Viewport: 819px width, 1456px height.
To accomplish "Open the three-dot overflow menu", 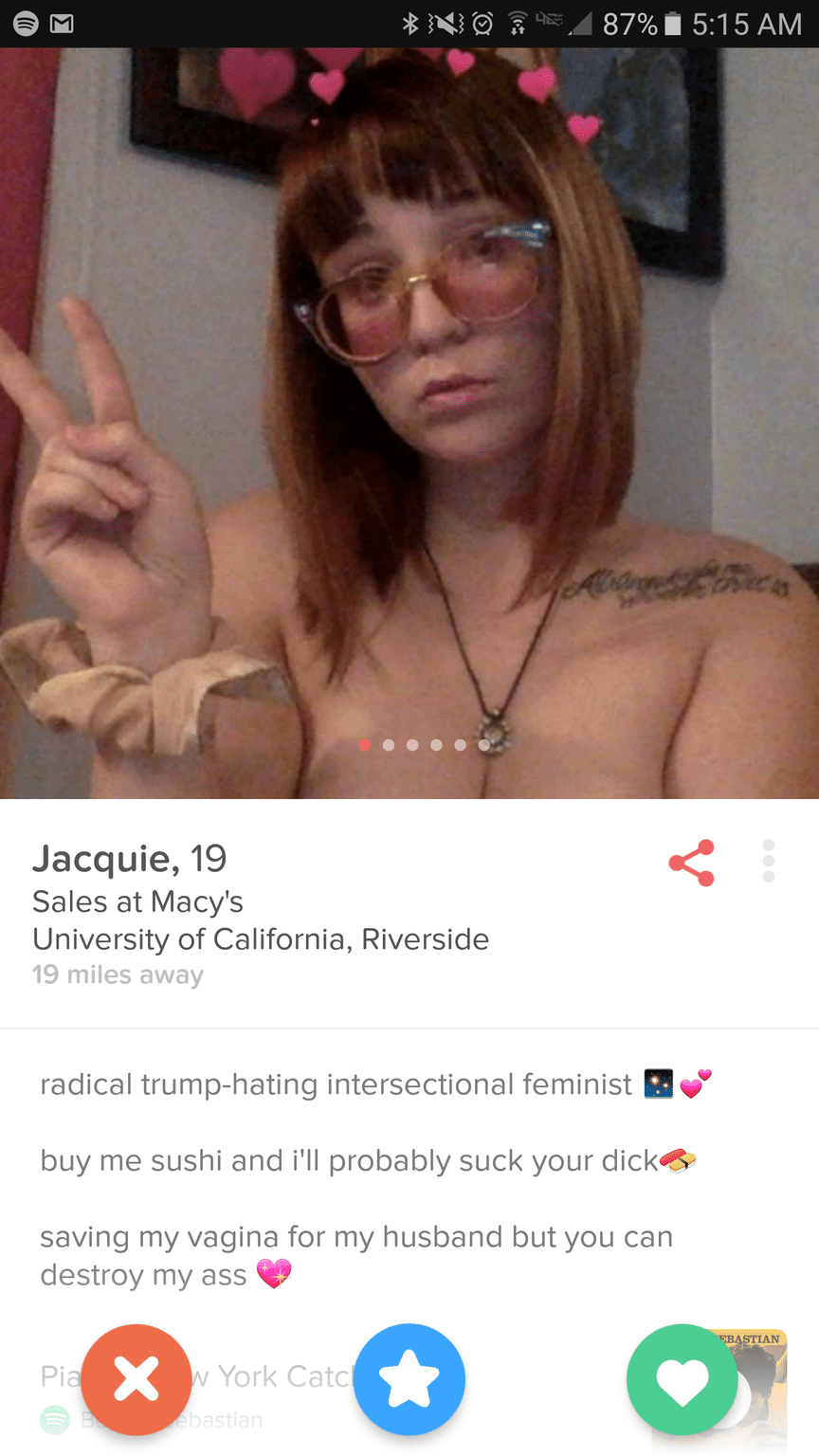I will 769,861.
